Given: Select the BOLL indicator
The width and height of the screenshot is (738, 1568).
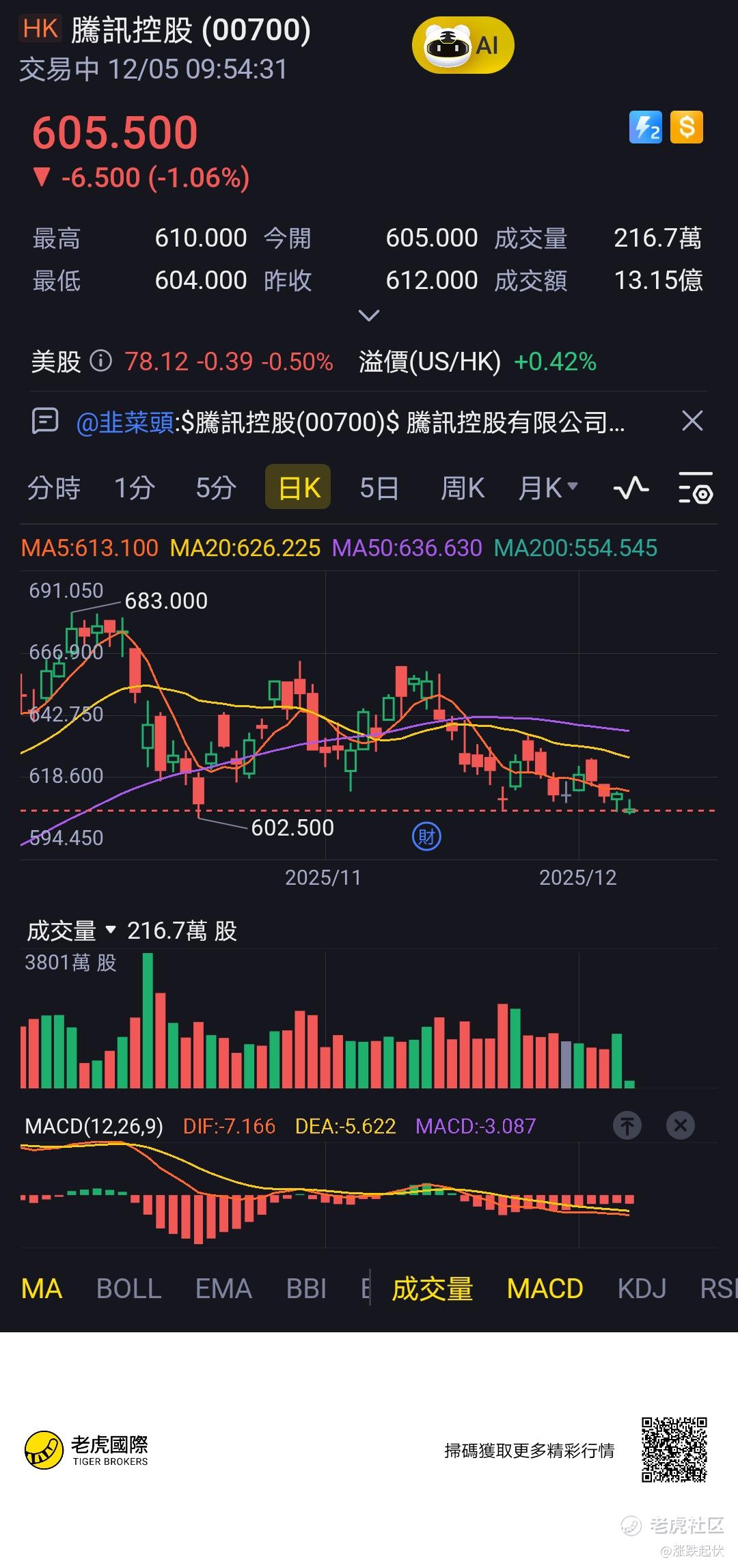Looking at the screenshot, I should pos(128,1289).
